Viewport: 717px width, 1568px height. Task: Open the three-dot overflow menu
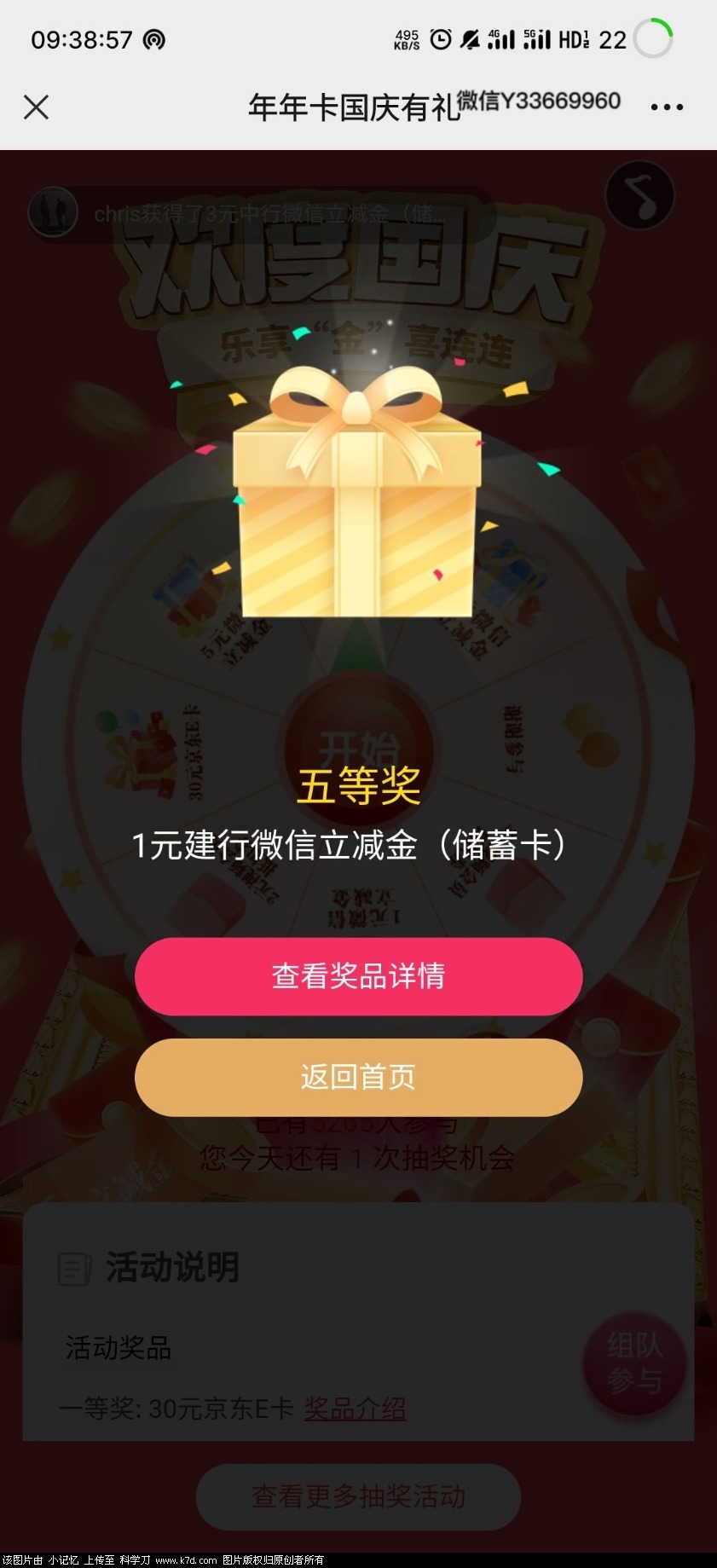click(x=666, y=107)
